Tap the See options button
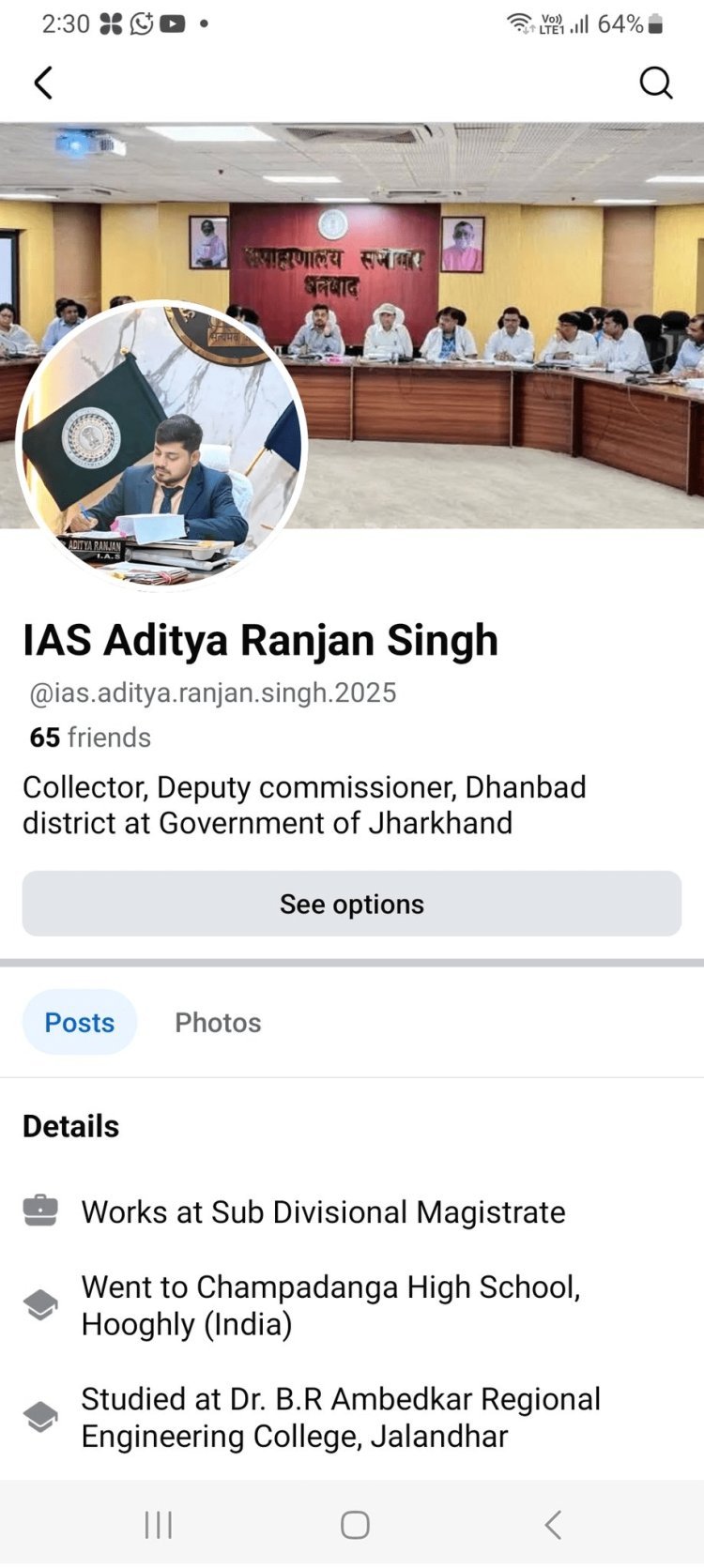This screenshot has width=704, height=1568. pyautogui.click(x=352, y=904)
